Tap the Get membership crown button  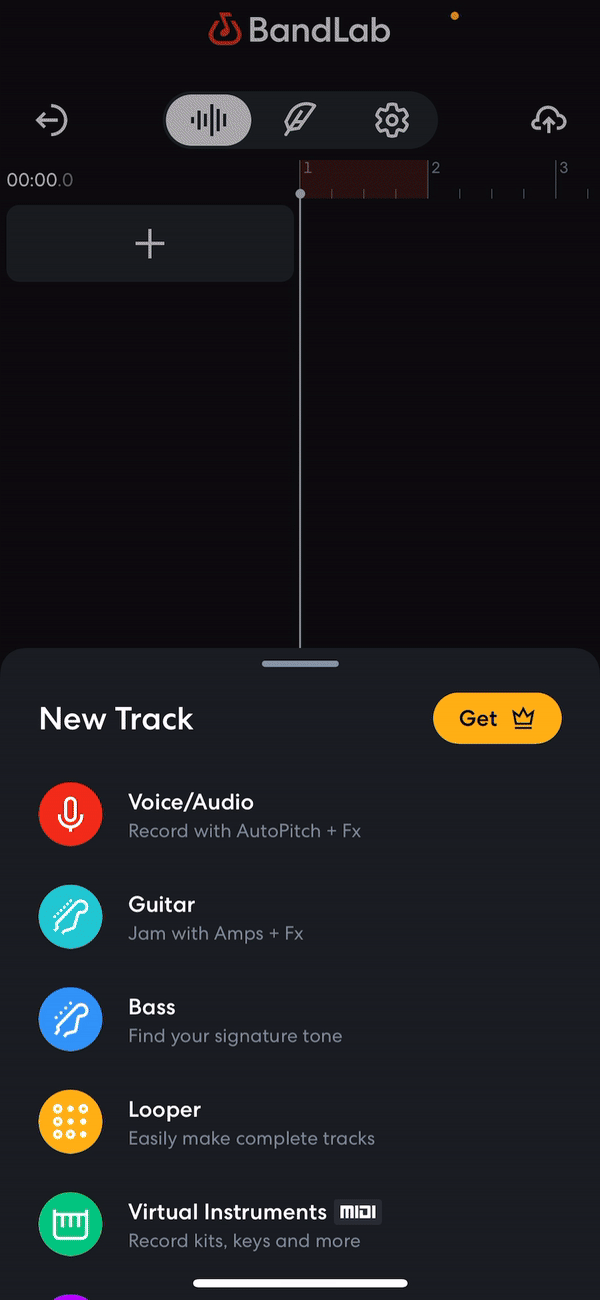(x=497, y=718)
